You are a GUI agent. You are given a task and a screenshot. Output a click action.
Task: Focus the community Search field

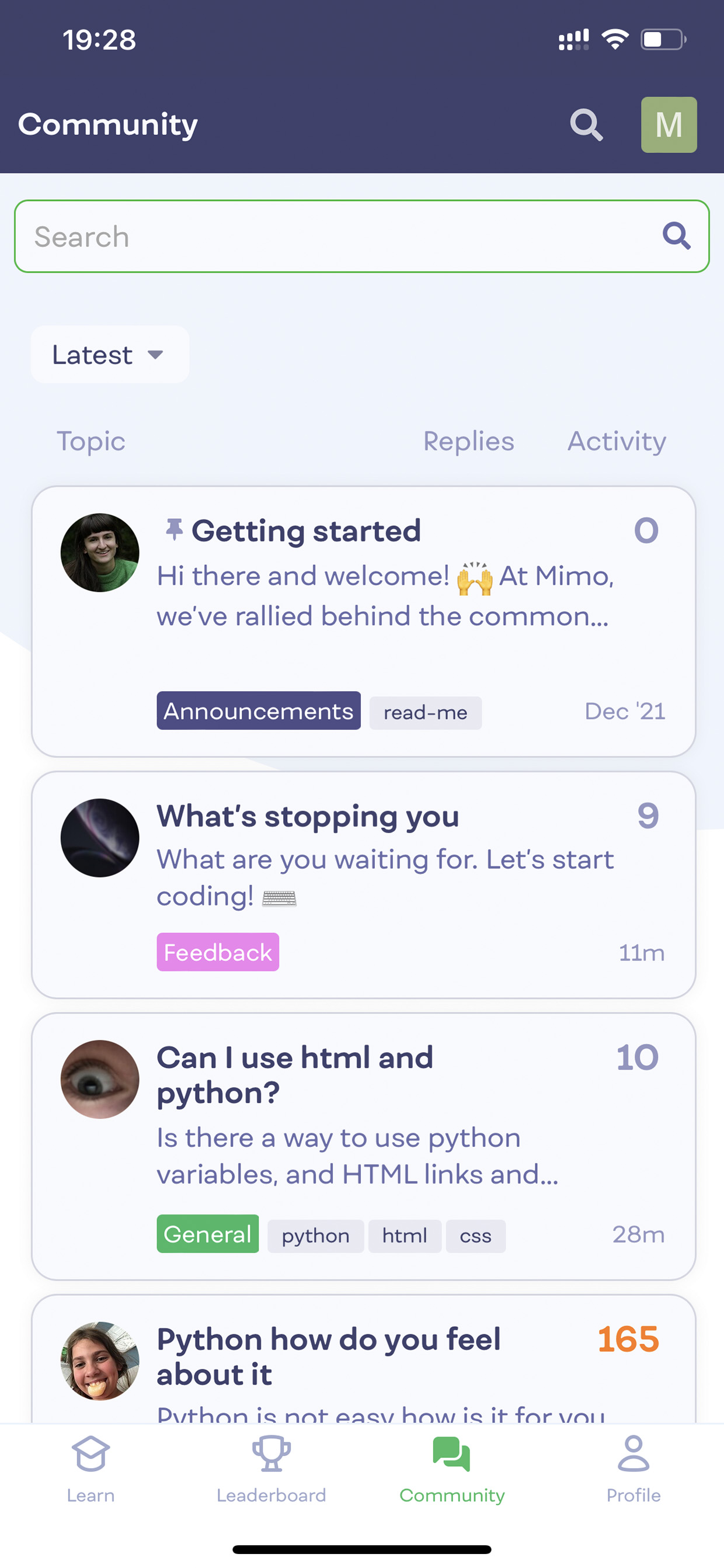[362, 236]
